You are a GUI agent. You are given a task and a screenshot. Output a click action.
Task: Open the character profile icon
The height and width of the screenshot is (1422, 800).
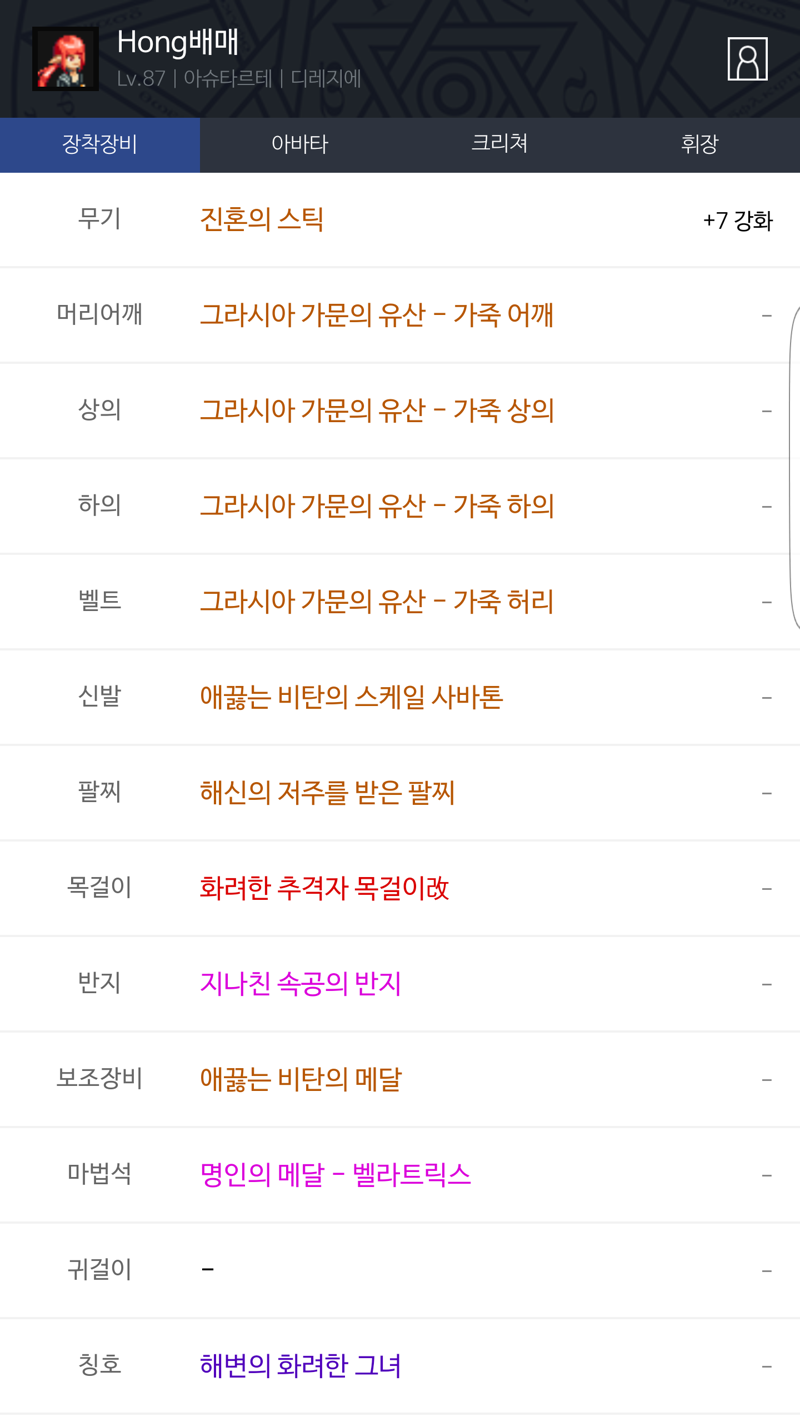click(x=747, y=59)
